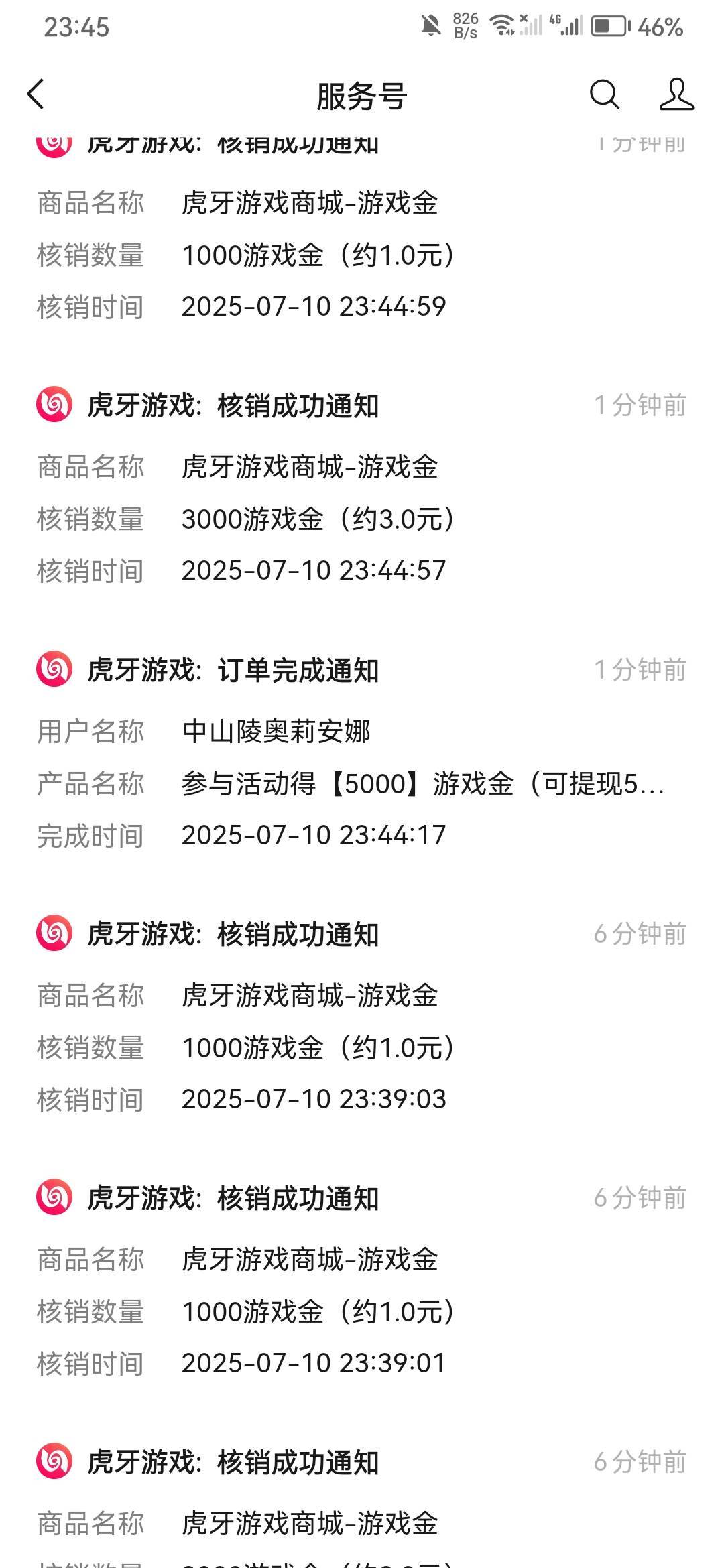Open the search magnifier icon
Image resolution: width=724 pixels, height=1568 pixels.
pos(604,94)
